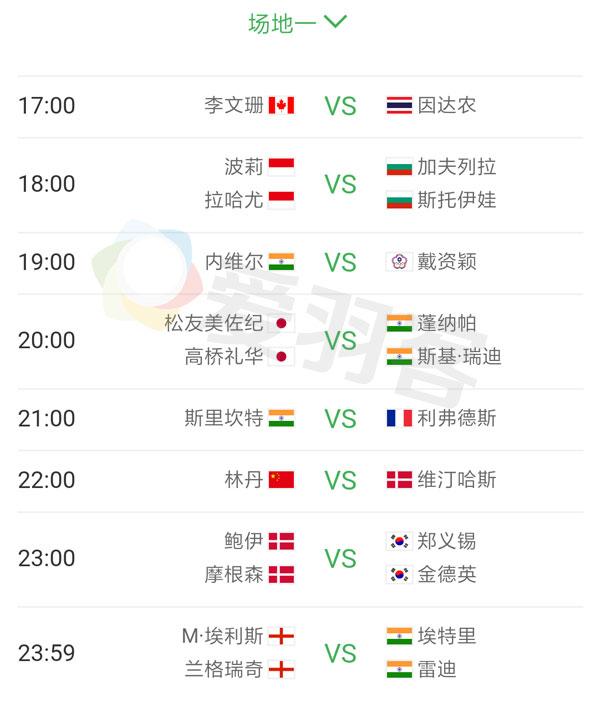
Task: Open the 17:00 match 李文珊 vs 因达农
Action: (300, 105)
